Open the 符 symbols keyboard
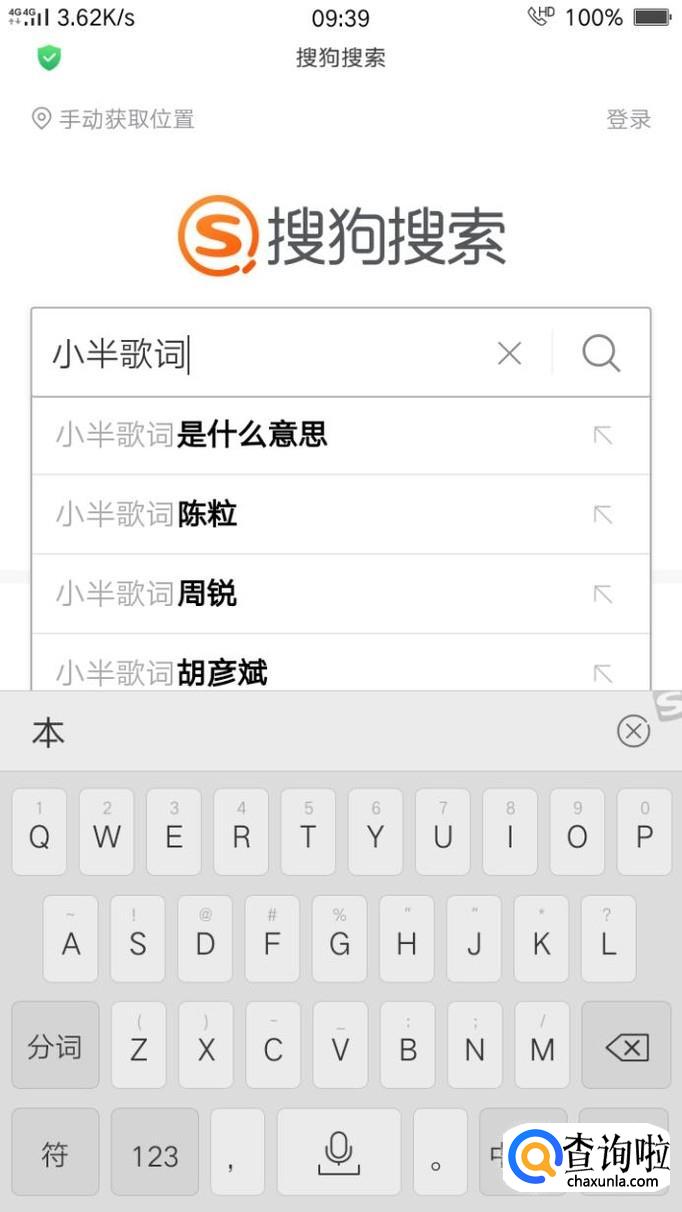Image resolution: width=682 pixels, height=1212 pixels. (55, 1156)
